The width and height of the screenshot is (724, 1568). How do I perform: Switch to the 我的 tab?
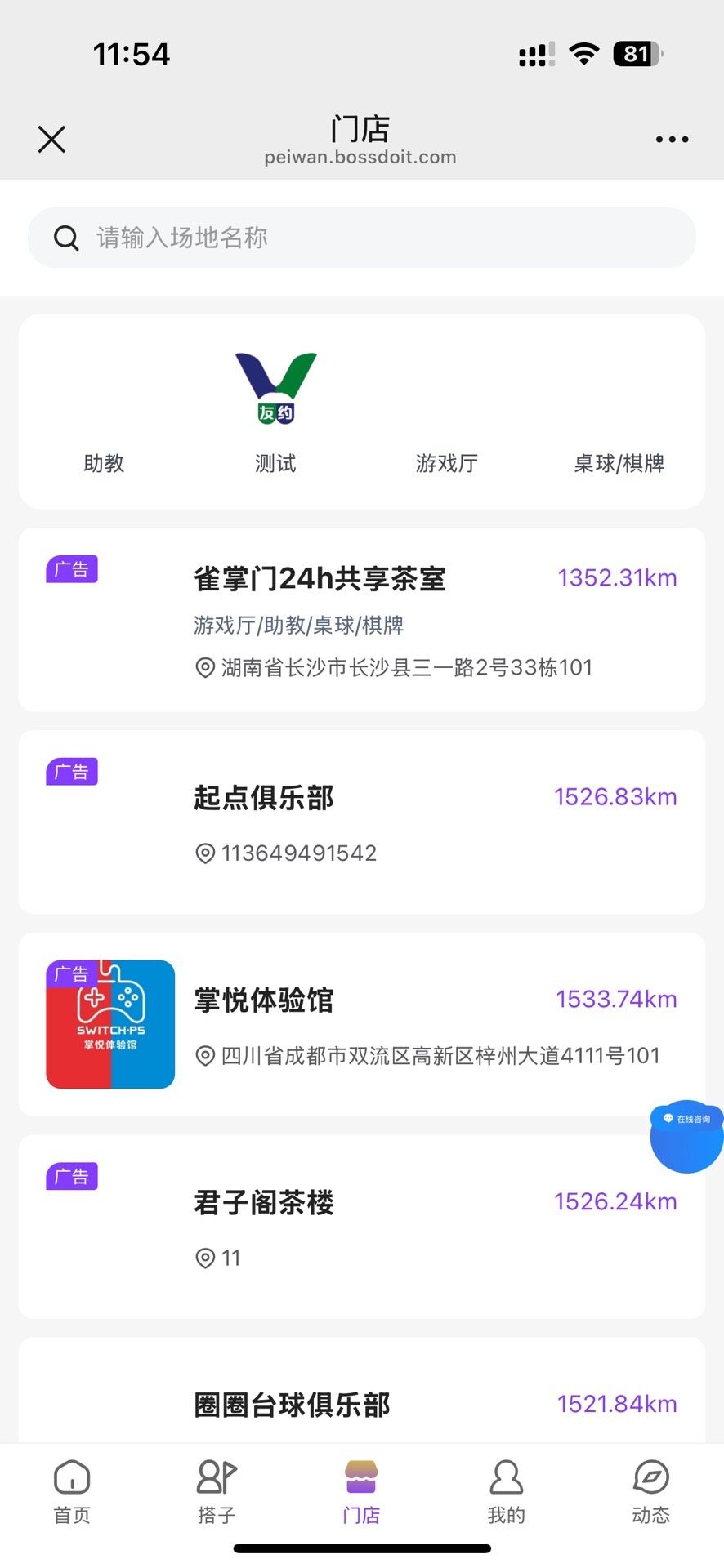click(506, 1491)
